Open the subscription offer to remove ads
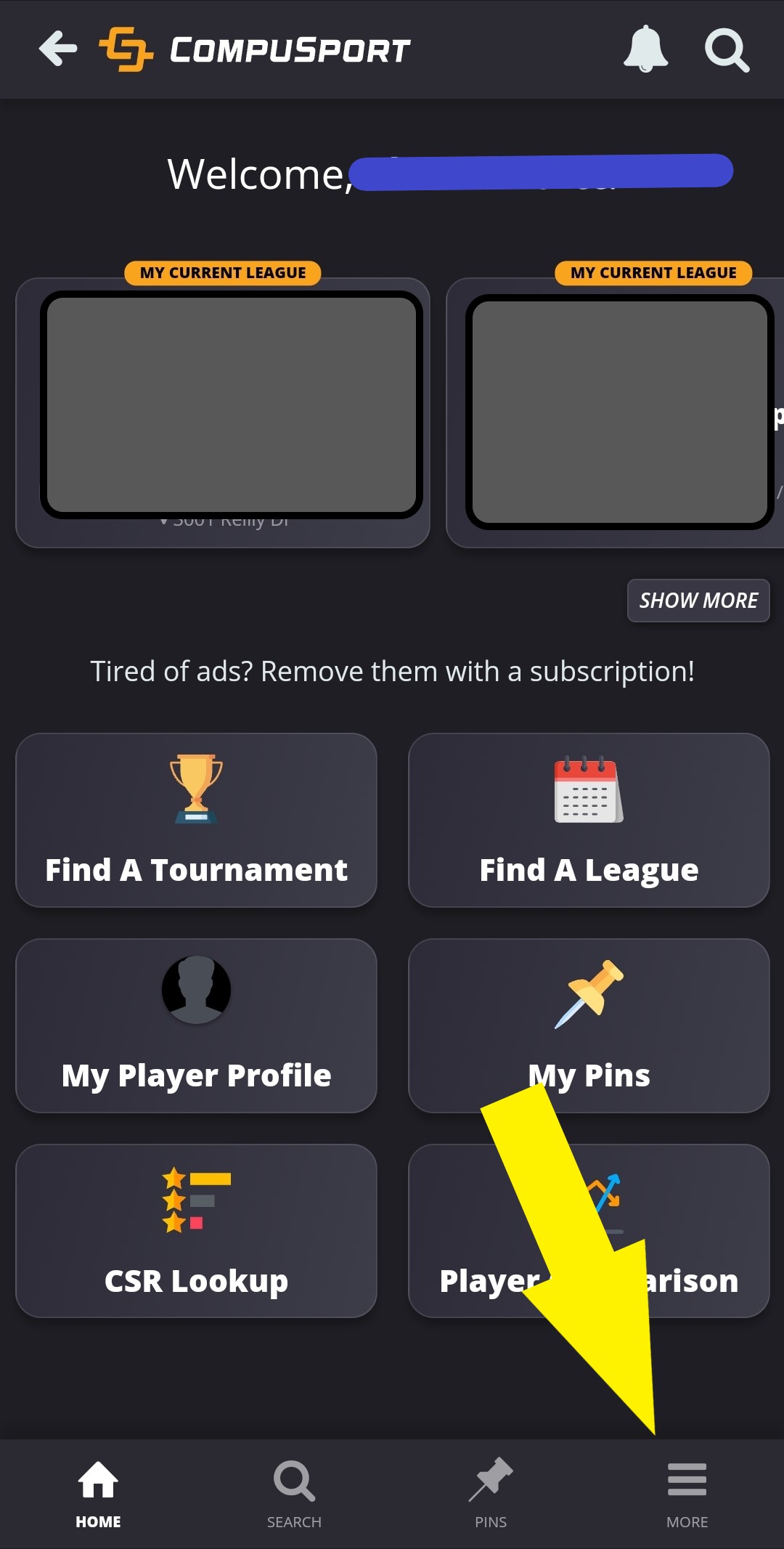Screen dimensions: 784x1549 click(x=392, y=670)
